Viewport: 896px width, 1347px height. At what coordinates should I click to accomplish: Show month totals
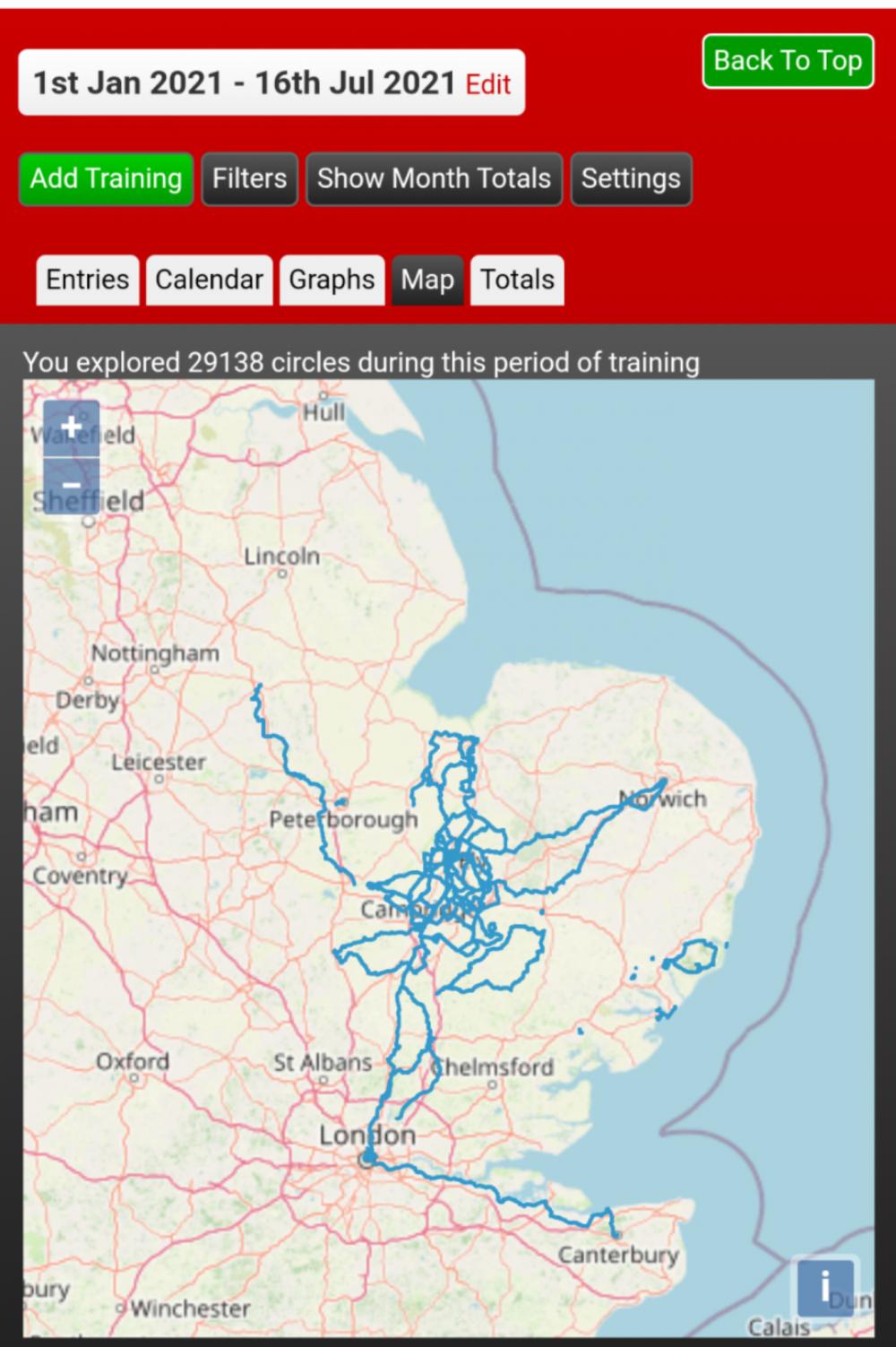pos(434,178)
